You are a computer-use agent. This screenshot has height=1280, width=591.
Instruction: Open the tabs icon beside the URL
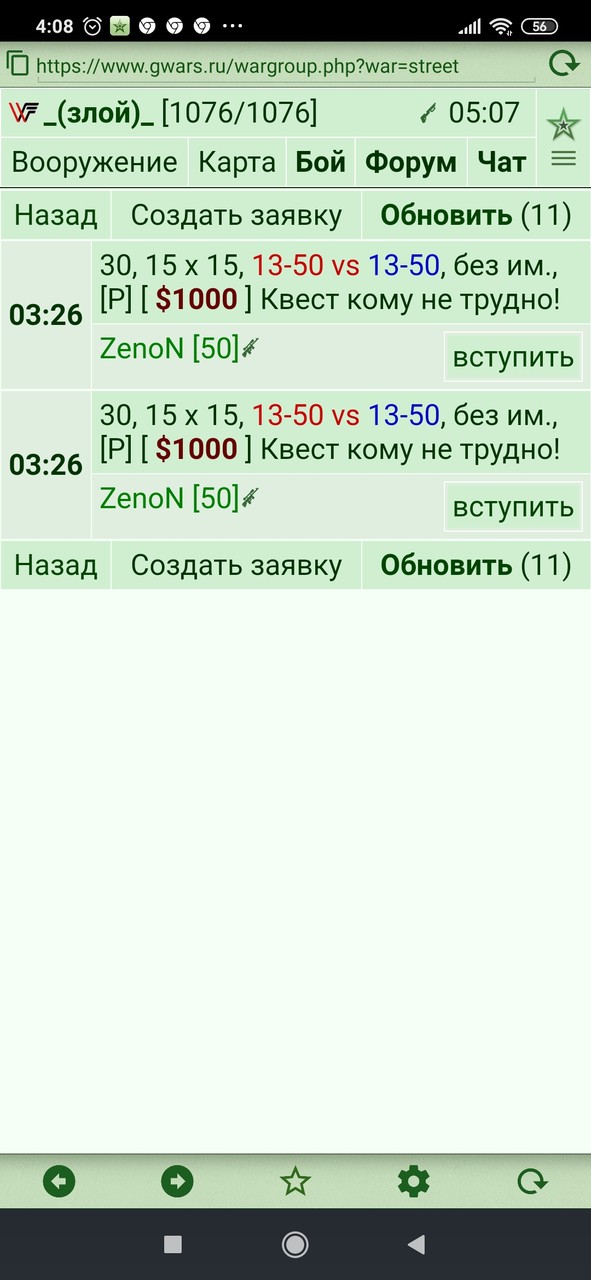click(x=17, y=65)
